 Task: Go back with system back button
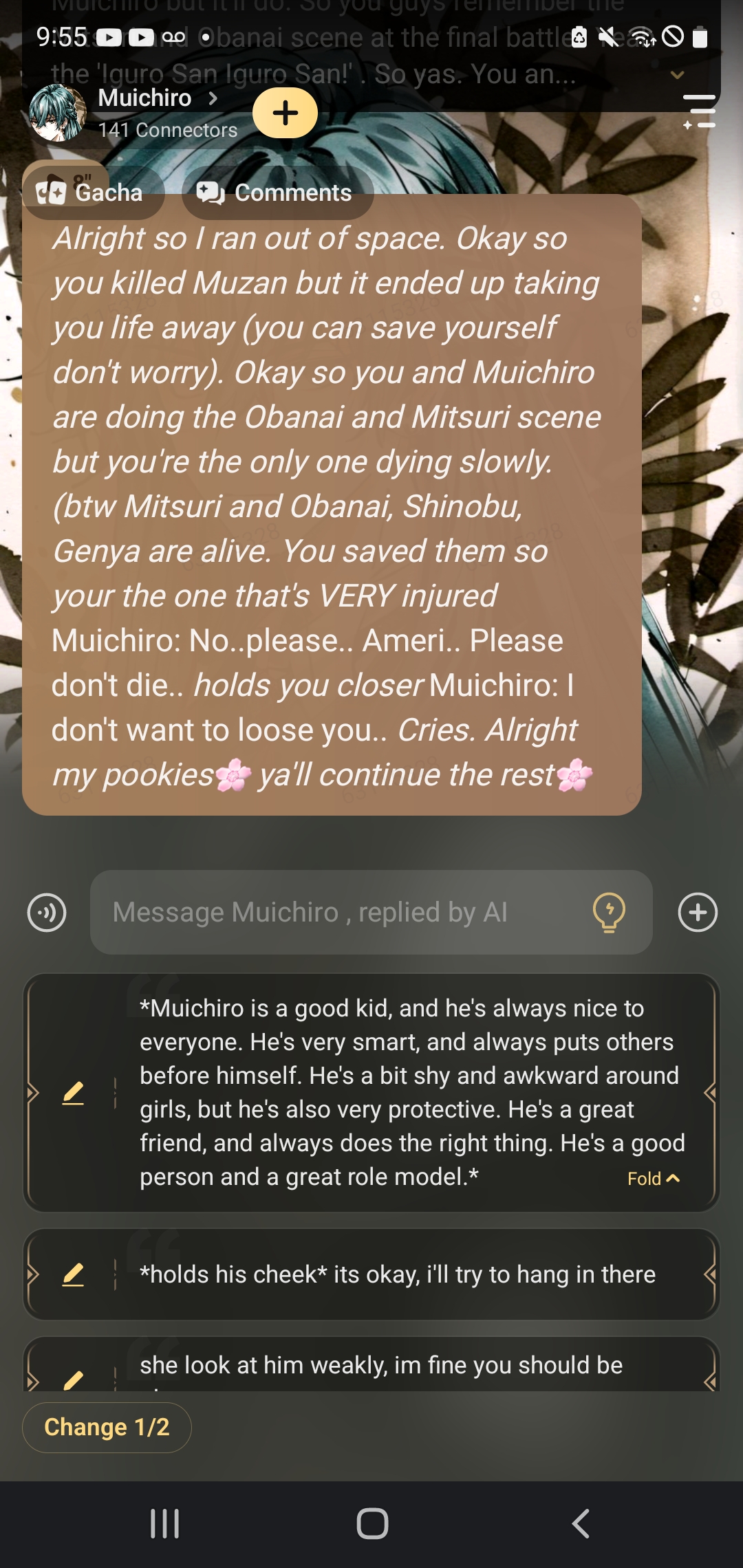coord(580,1523)
